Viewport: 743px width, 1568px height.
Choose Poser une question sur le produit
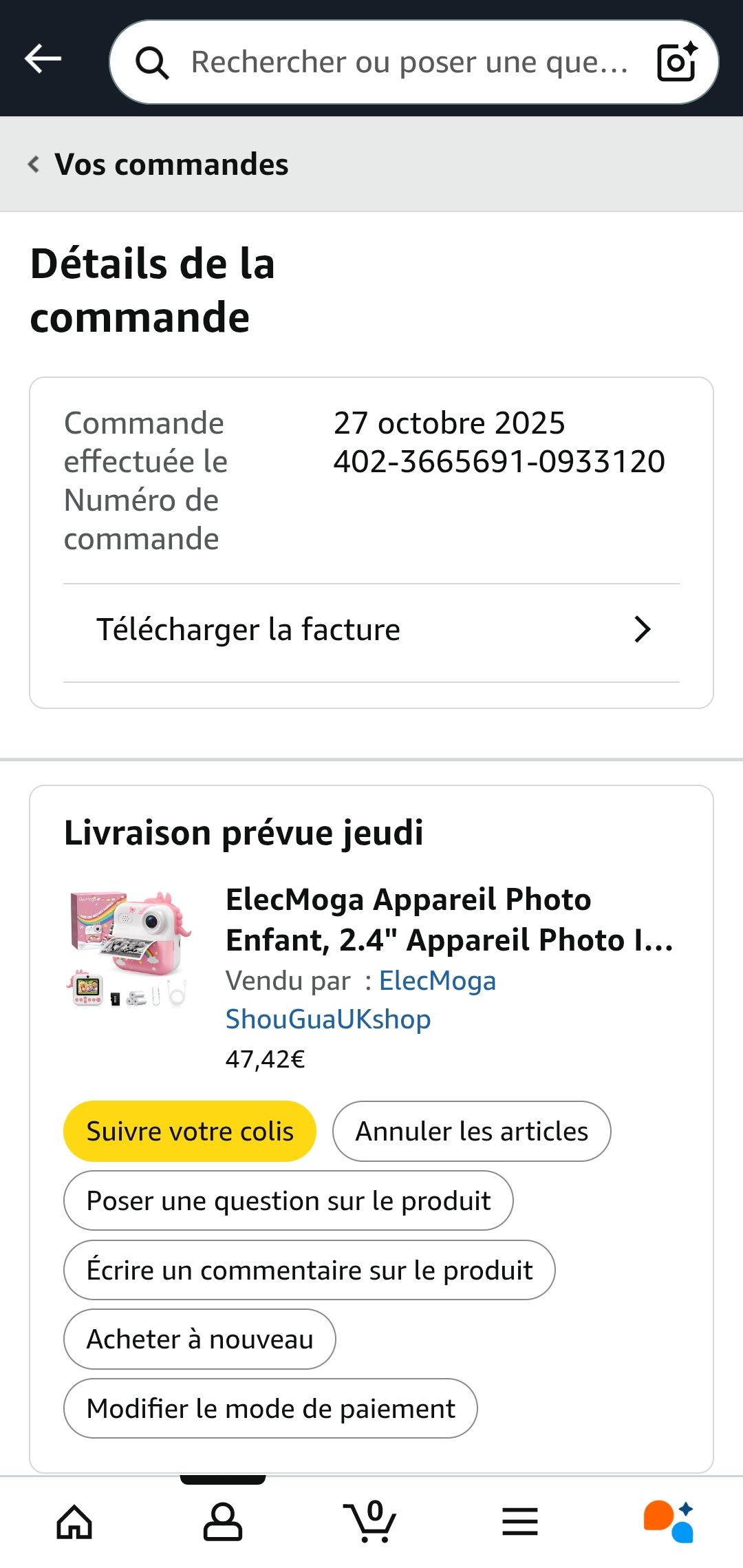[x=288, y=1201]
